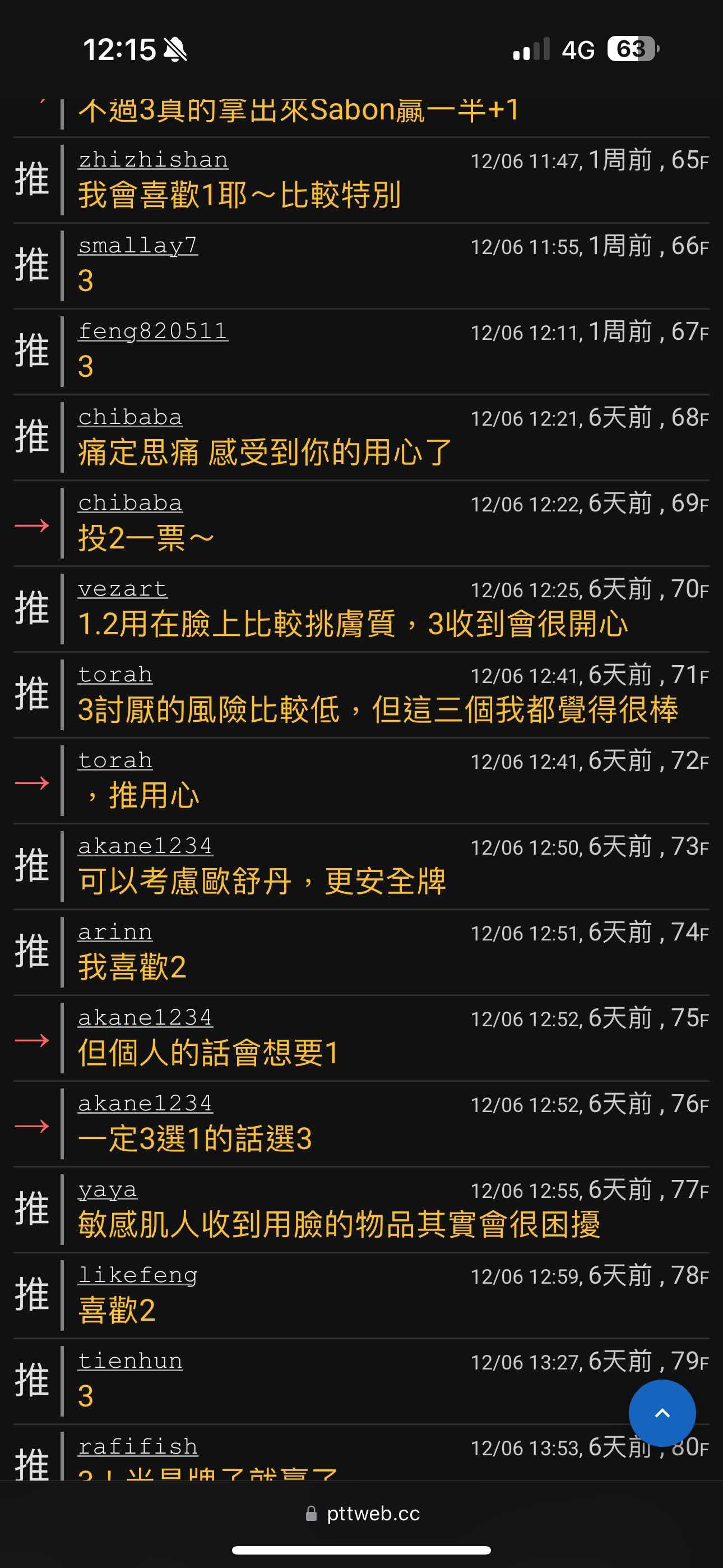Screen dimensions: 723x1568
Task: Tap akane1234's username on comment 75F
Action: click(145, 1018)
